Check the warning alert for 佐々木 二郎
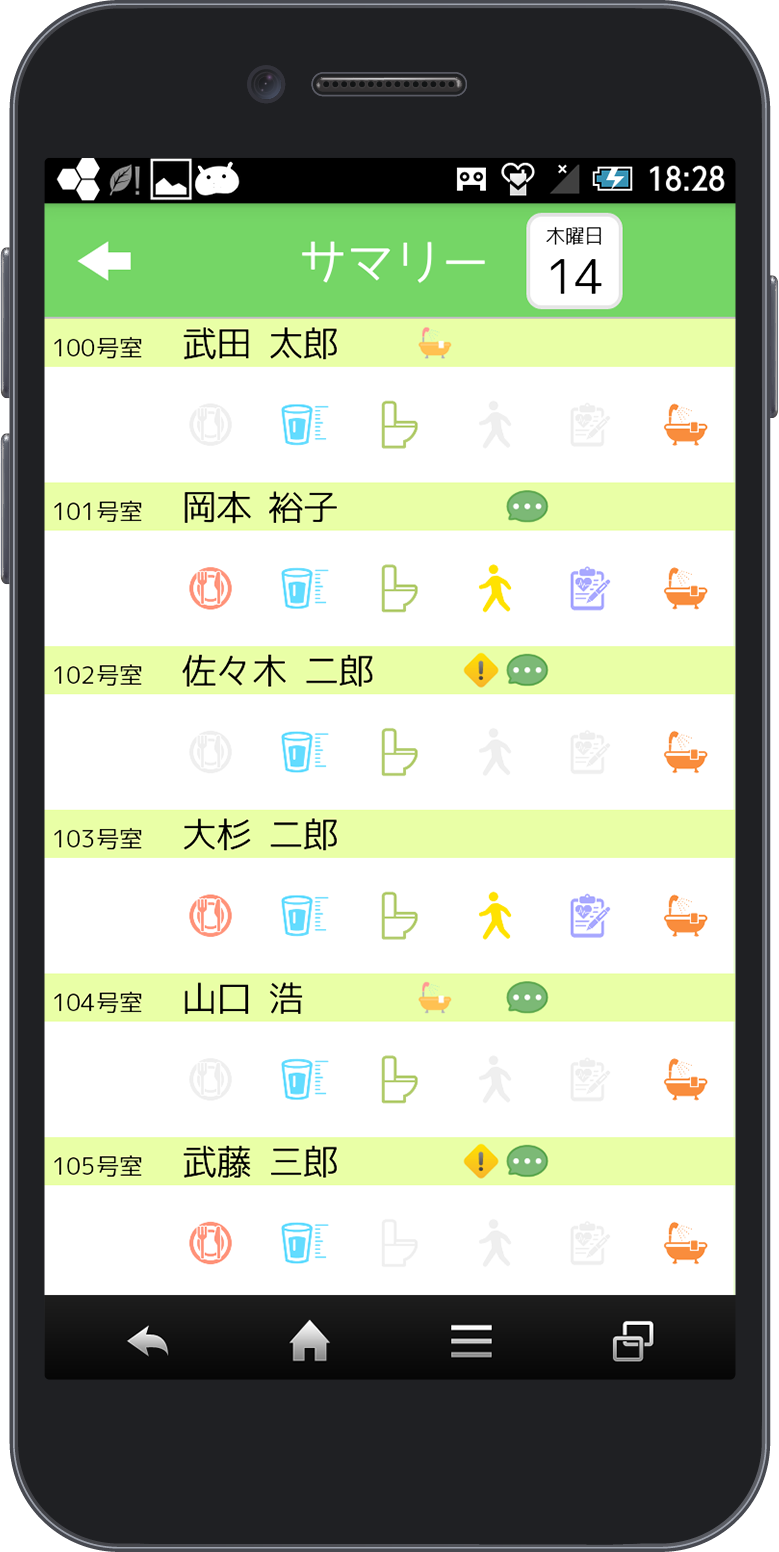This screenshot has height=1552, width=779. click(x=481, y=670)
